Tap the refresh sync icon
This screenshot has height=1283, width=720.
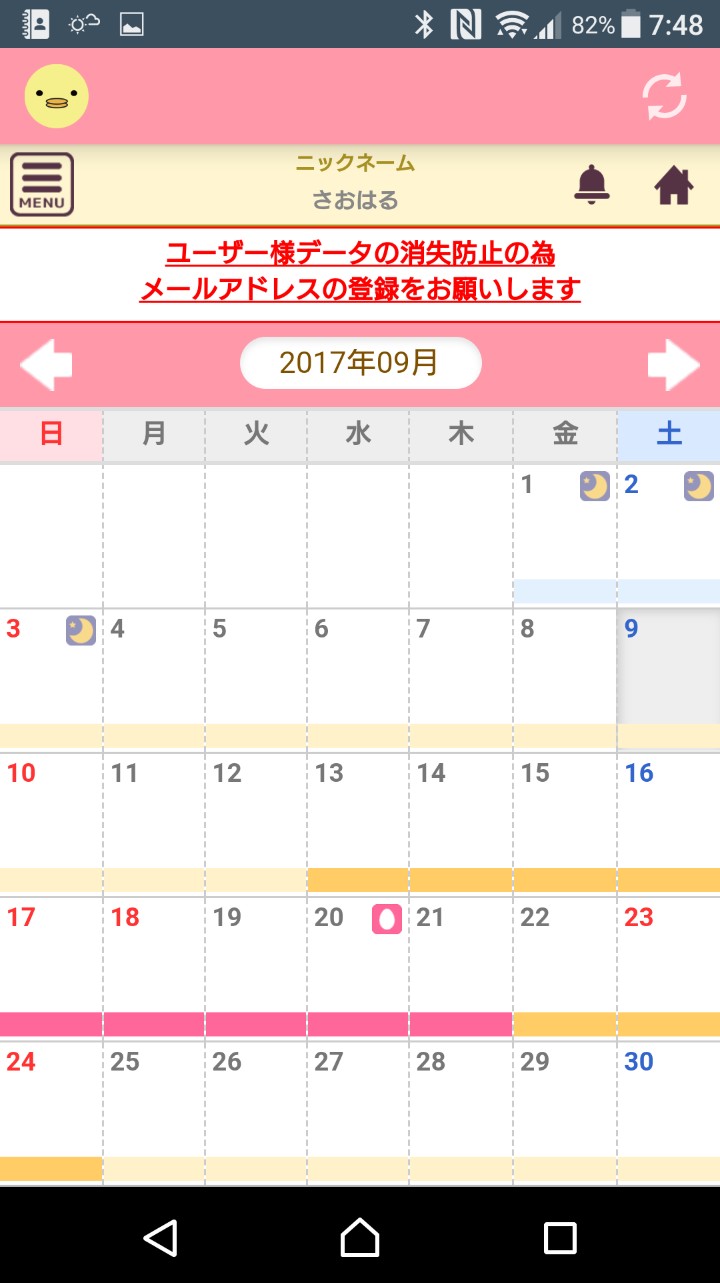[665, 97]
